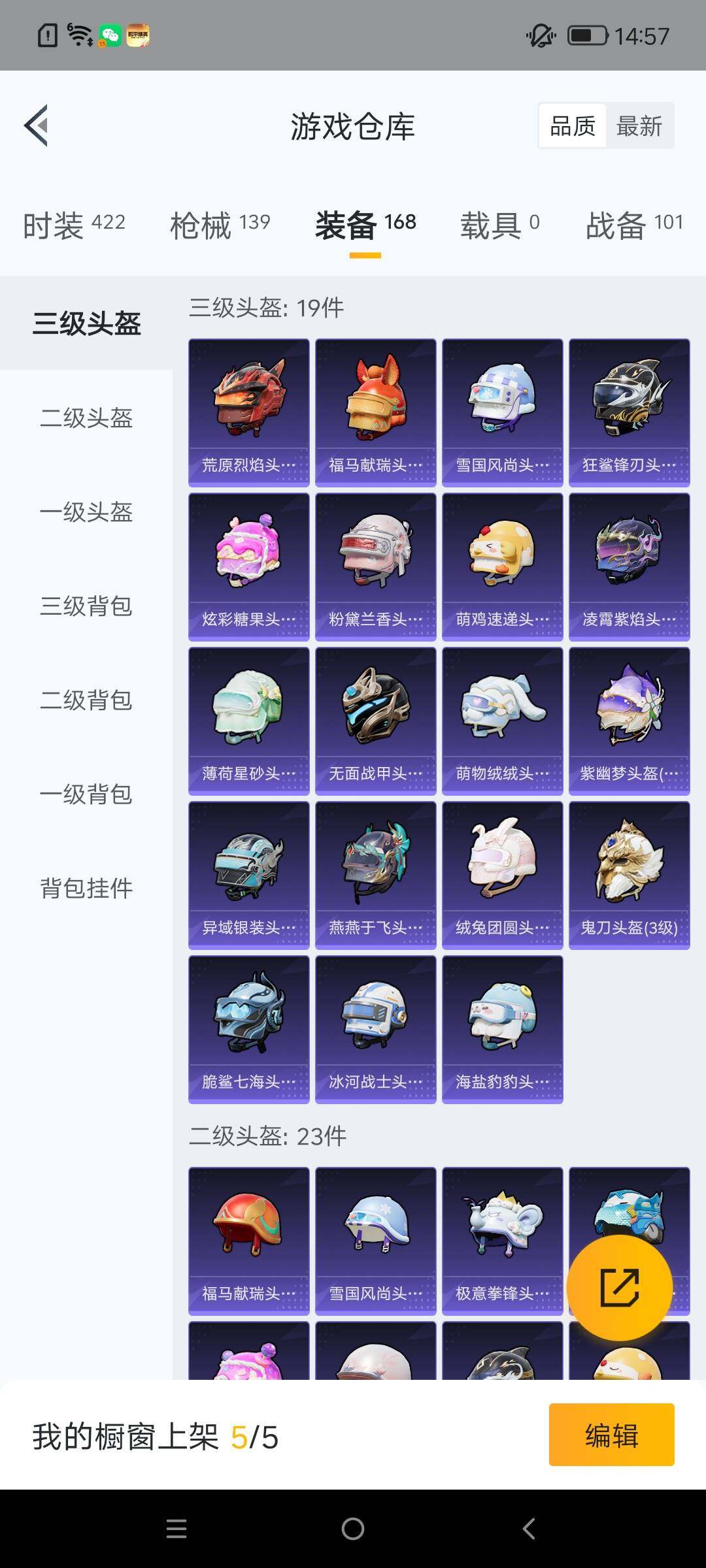The height and width of the screenshot is (1568, 706).
Task: Switch to the 载具 tab
Action: pyautogui.click(x=499, y=225)
